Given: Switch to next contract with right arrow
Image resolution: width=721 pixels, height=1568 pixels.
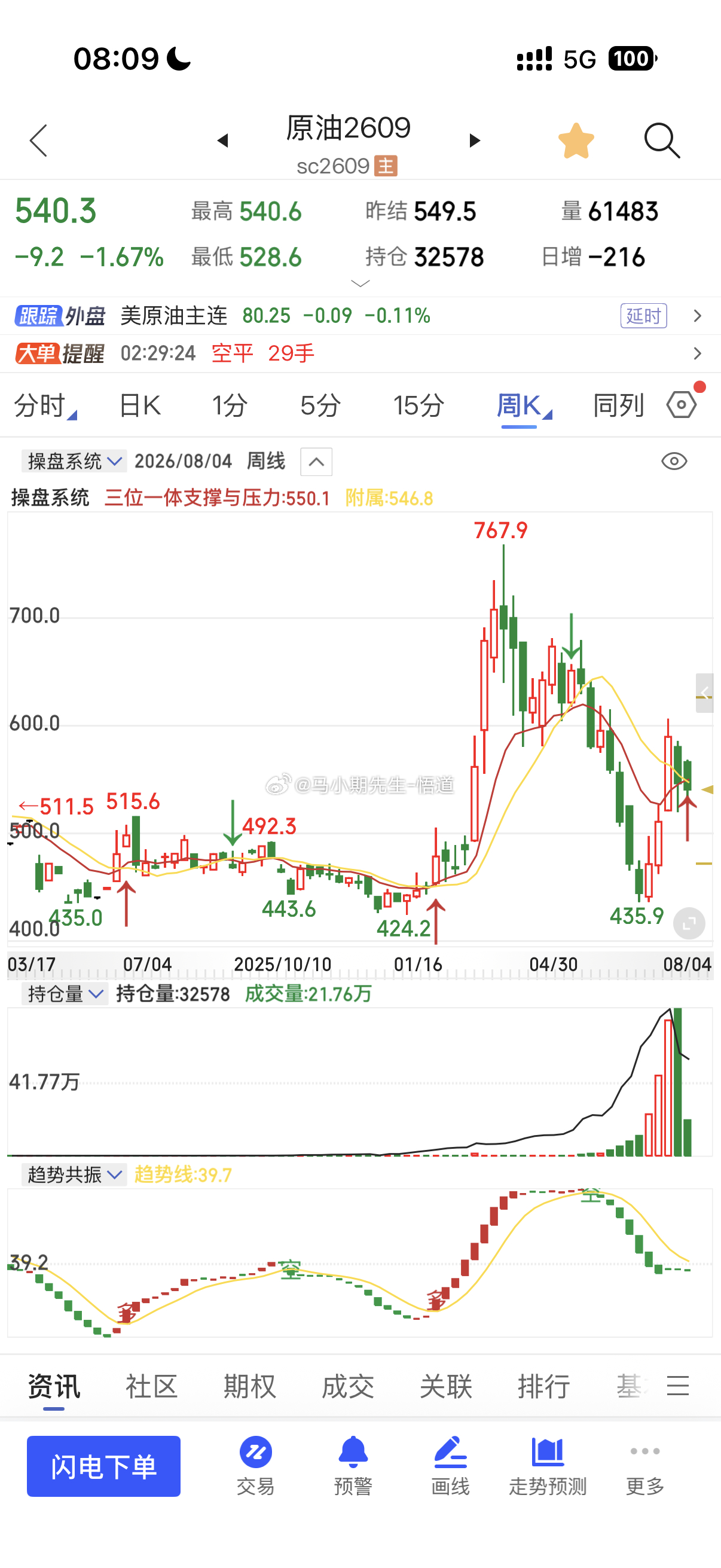Looking at the screenshot, I should [x=475, y=141].
